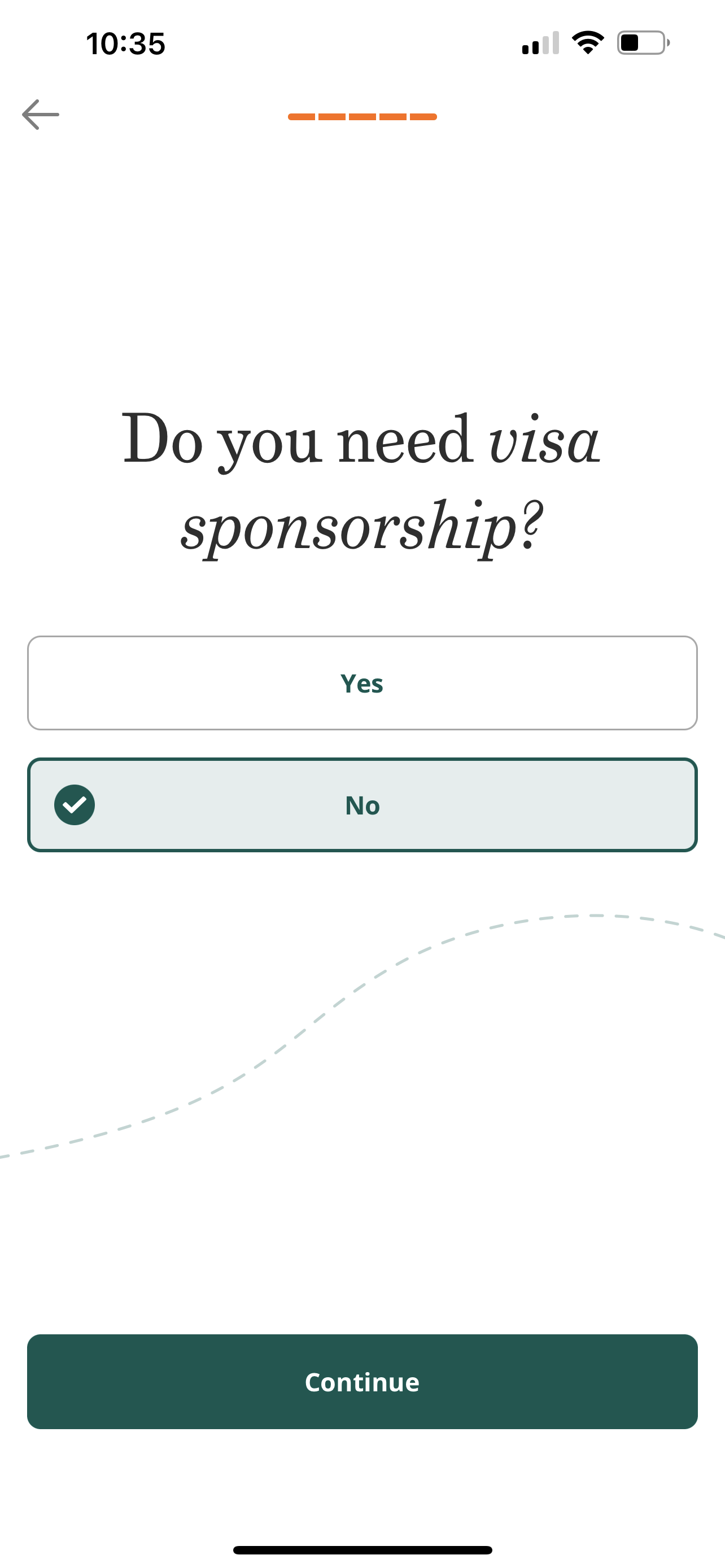Select Yes for visa sponsorship

362,683
